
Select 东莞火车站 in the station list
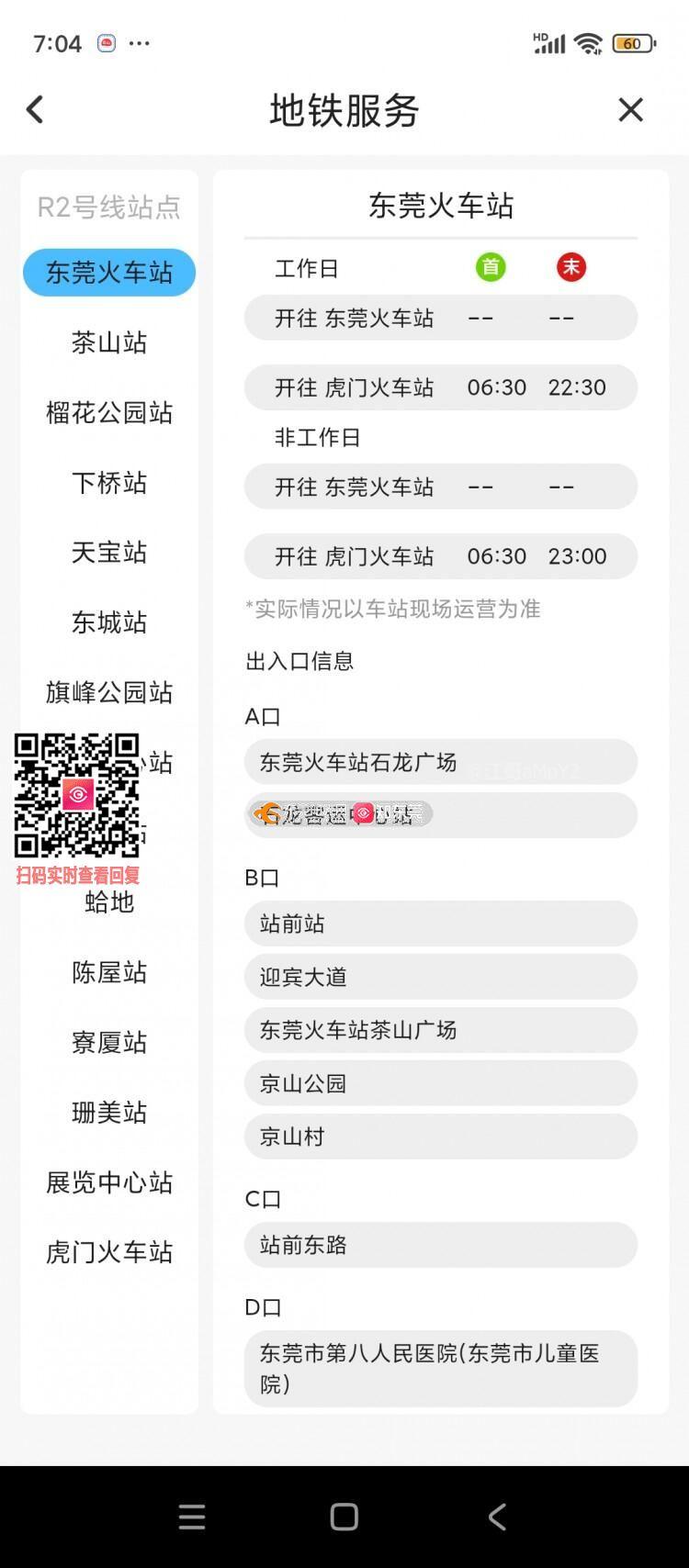coord(109,273)
